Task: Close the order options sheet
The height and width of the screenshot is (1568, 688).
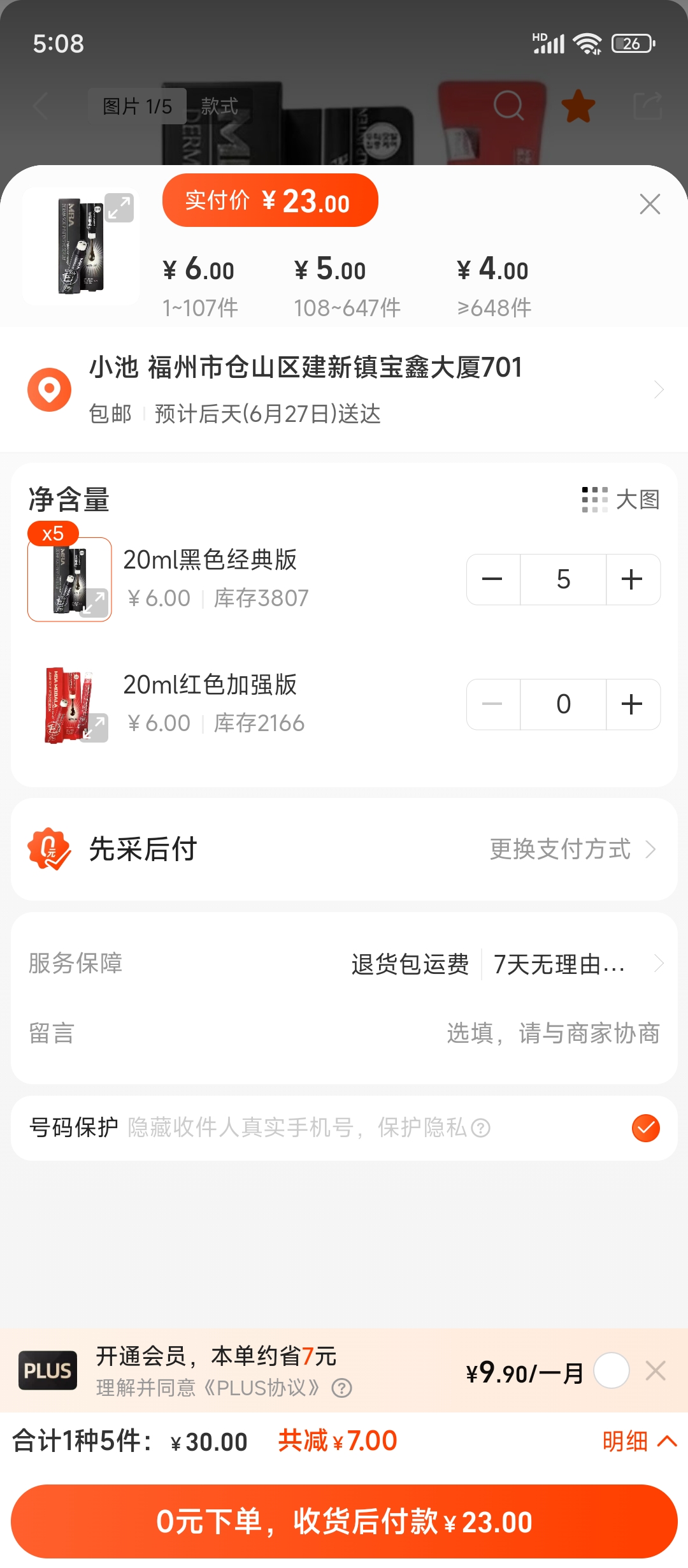Action: click(x=650, y=204)
